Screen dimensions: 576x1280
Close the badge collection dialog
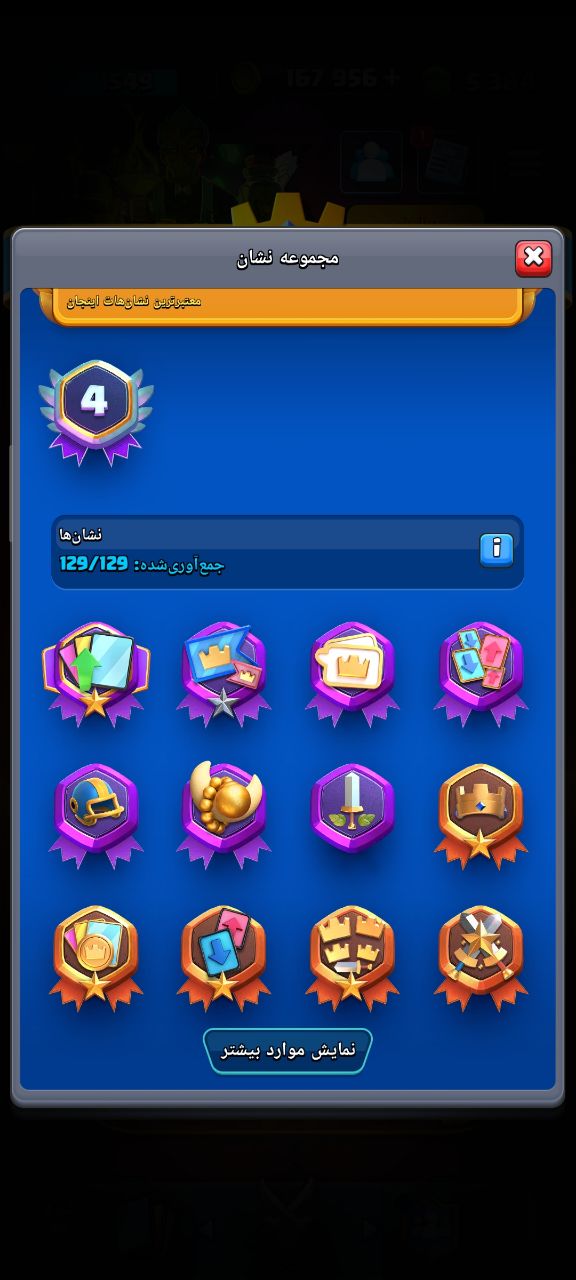[x=533, y=258]
